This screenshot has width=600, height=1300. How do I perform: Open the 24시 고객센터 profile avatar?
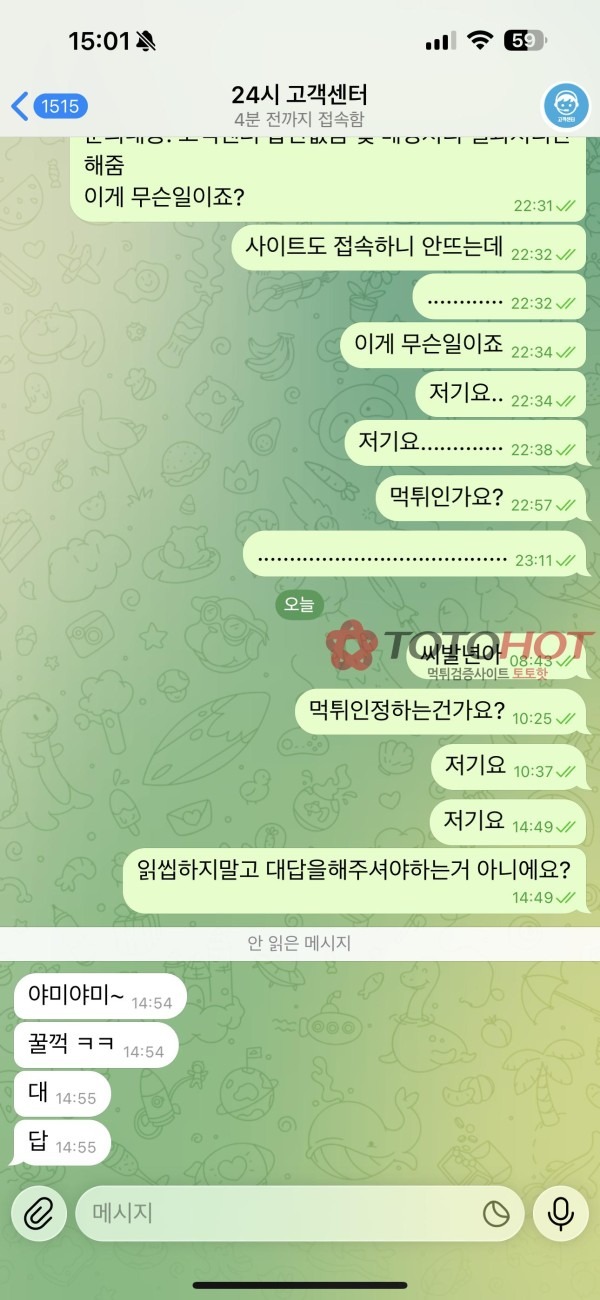[565, 105]
